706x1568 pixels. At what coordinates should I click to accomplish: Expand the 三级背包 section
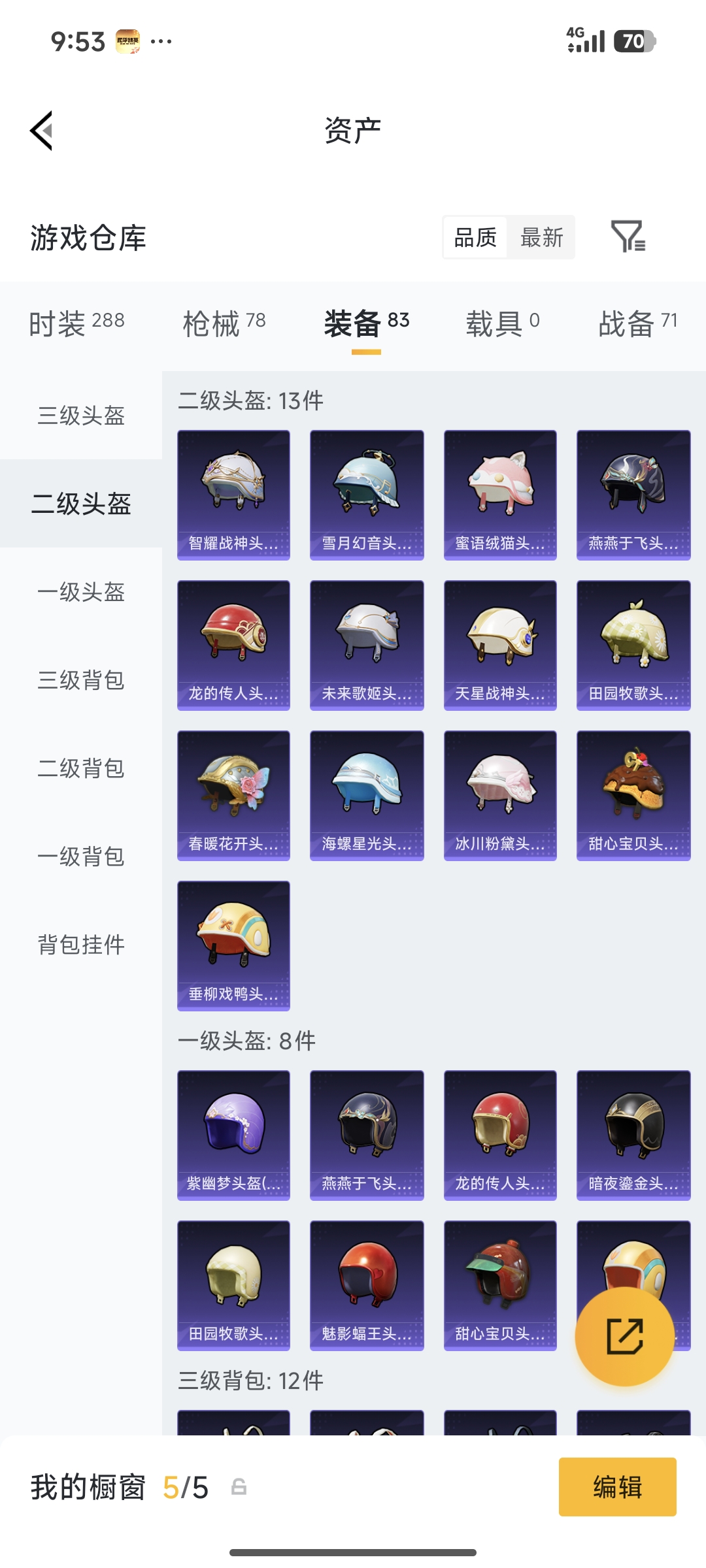pos(80,681)
